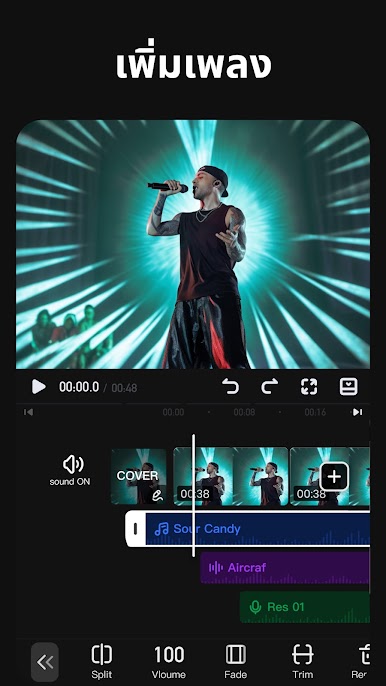Choose the Trim tool

pos(302,662)
